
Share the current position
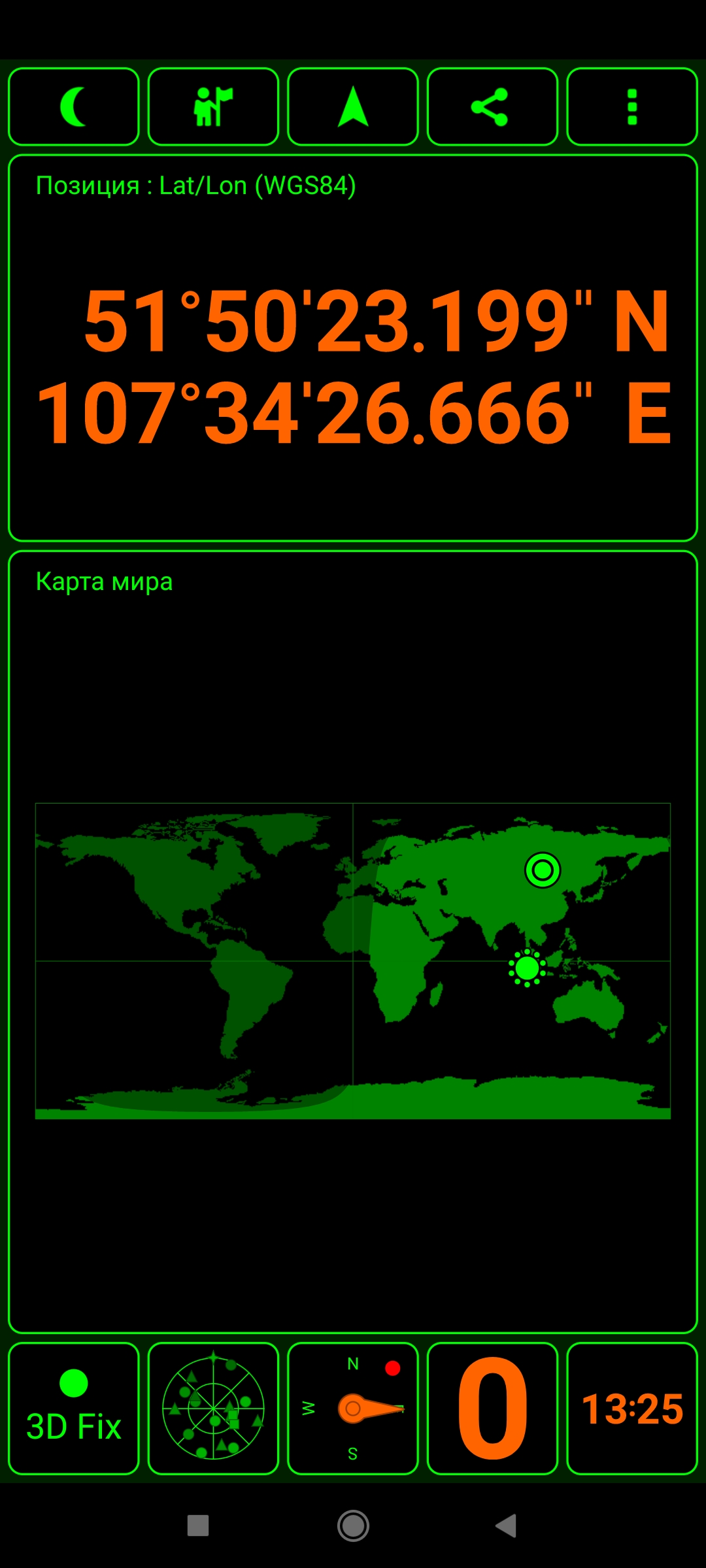tap(492, 106)
